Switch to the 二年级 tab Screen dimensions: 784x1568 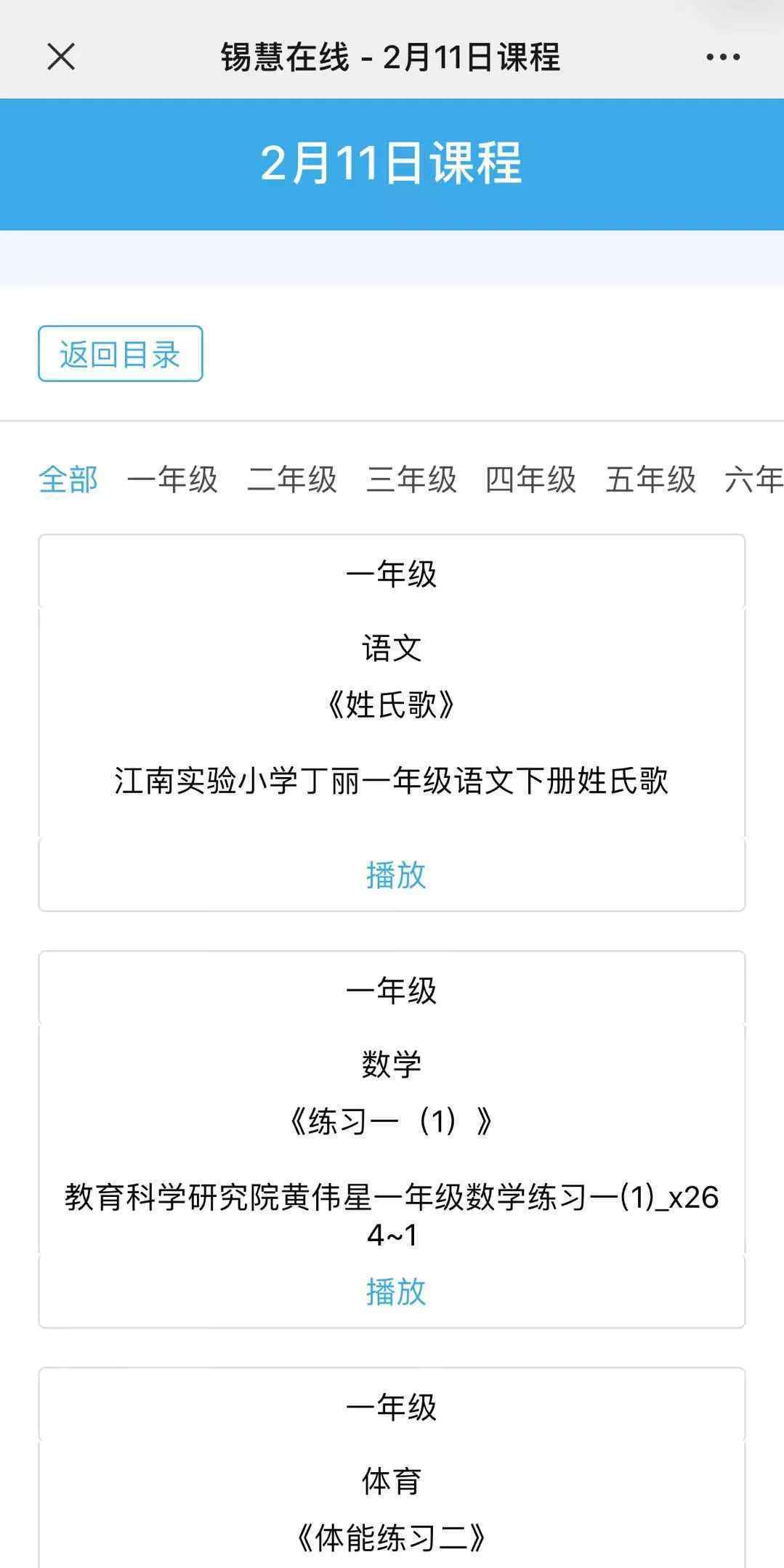point(292,480)
